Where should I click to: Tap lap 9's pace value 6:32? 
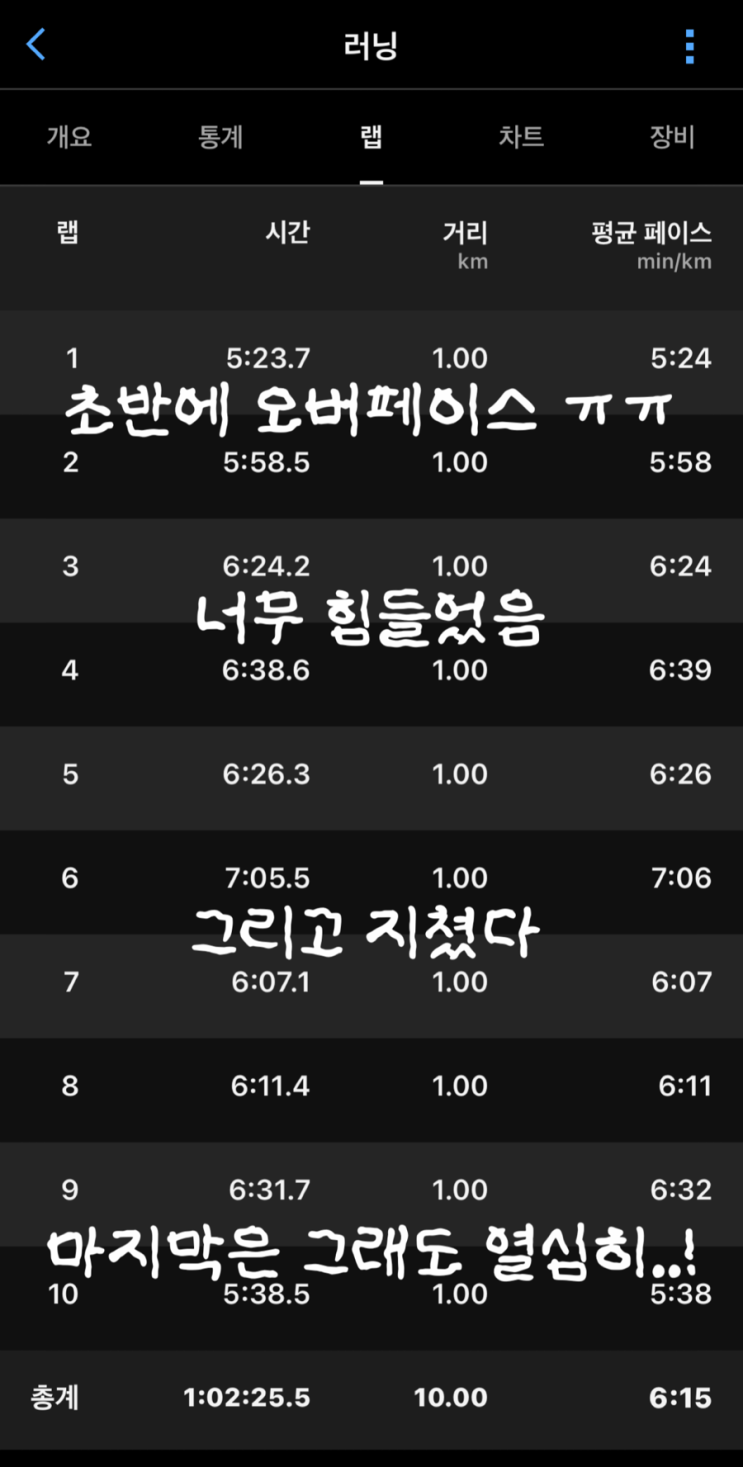(x=684, y=1189)
